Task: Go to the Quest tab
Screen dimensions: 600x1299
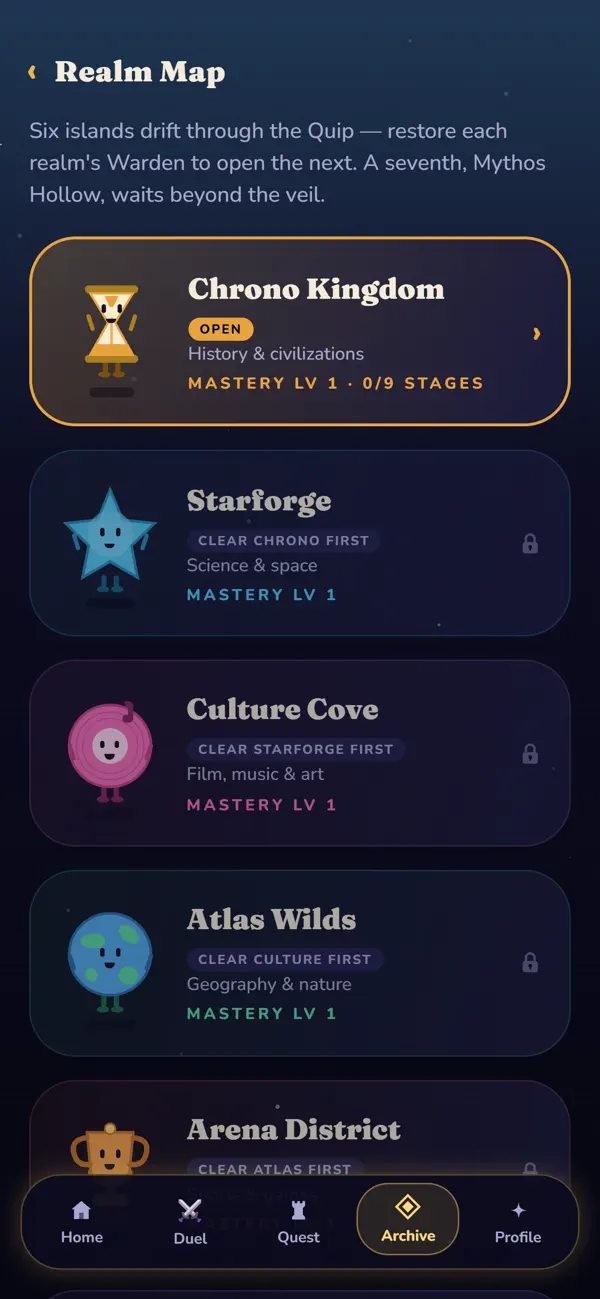Action: point(299,1223)
